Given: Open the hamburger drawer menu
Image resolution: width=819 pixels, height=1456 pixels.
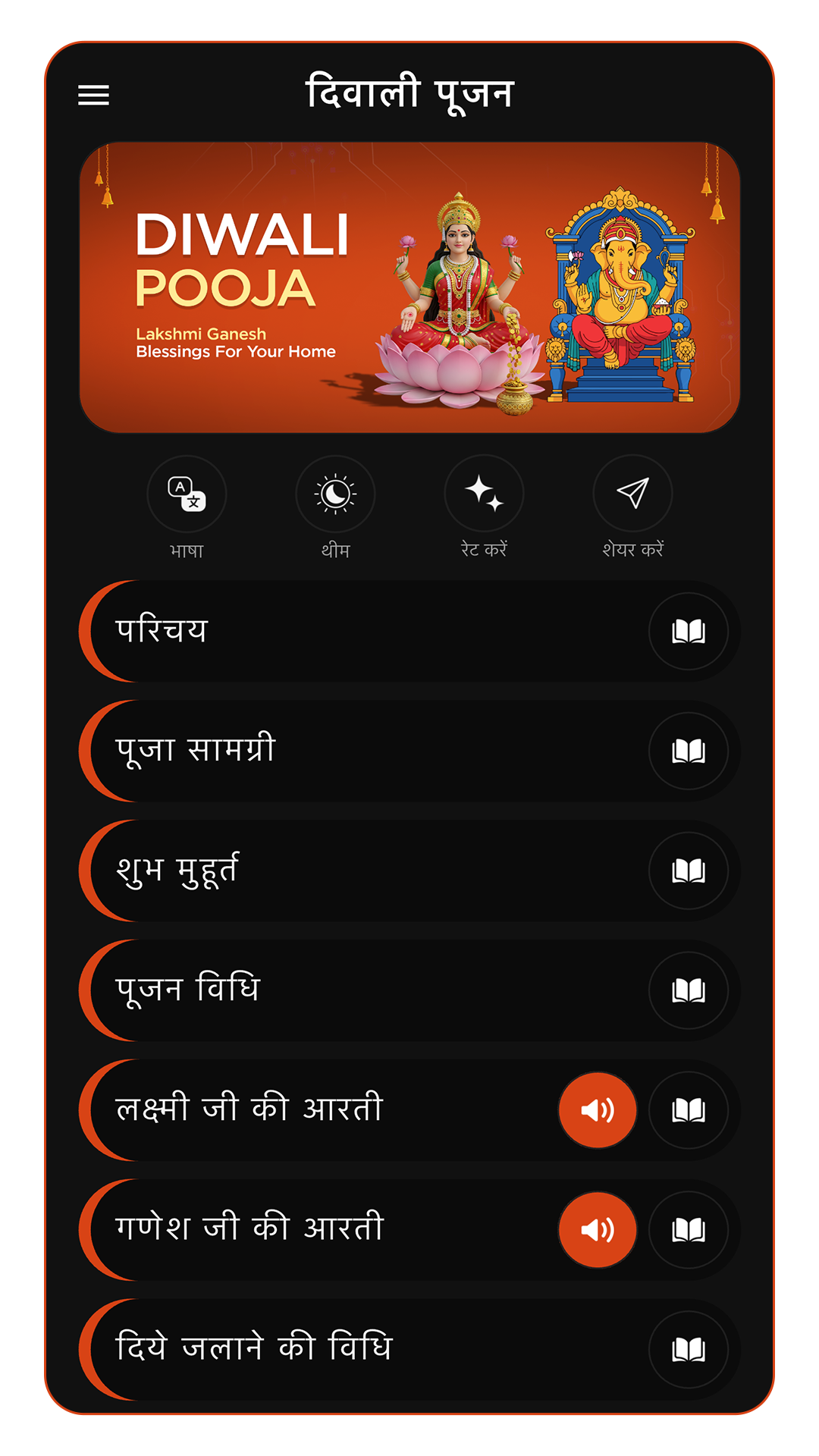Looking at the screenshot, I should tap(94, 96).
